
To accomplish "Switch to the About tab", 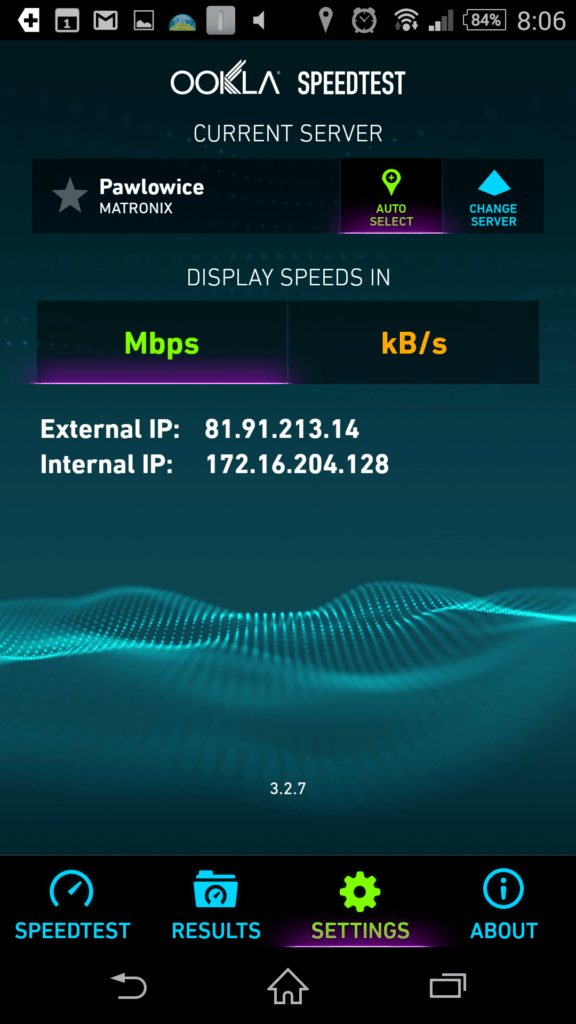I will click(x=504, y=906).
